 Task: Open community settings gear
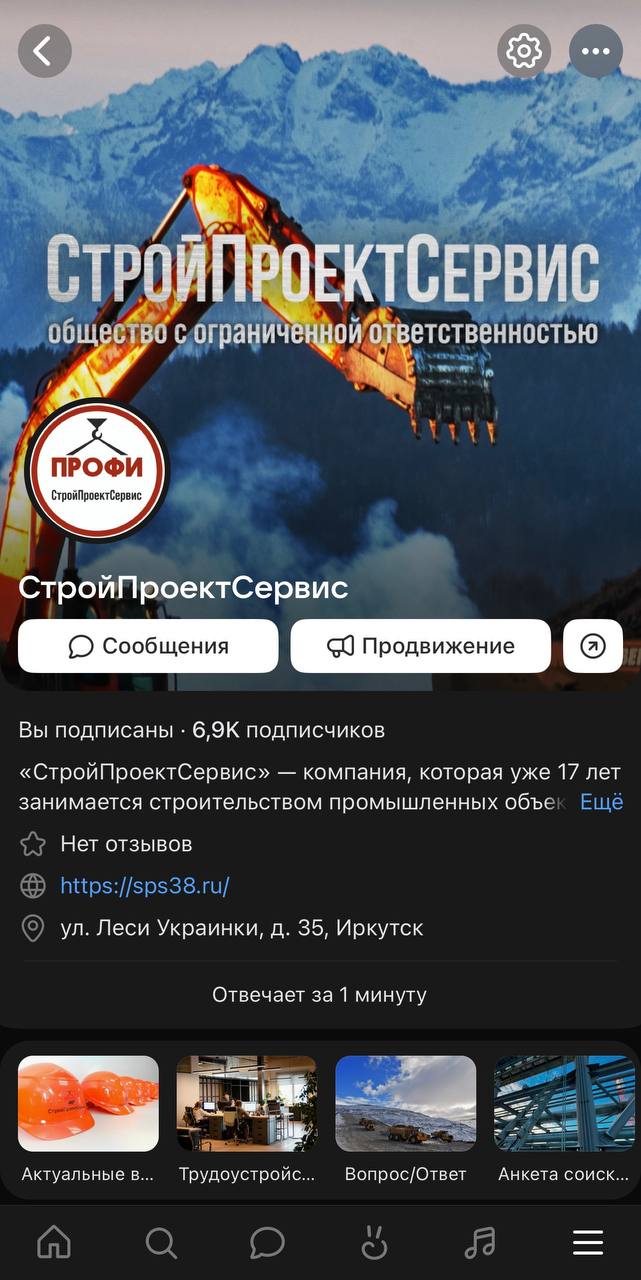coord(524,51)
